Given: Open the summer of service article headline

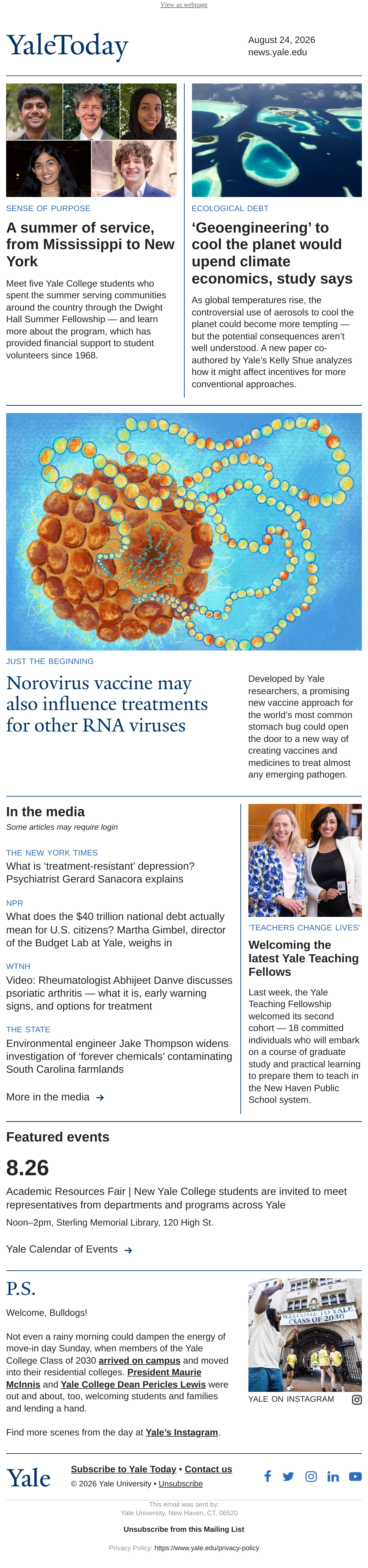Looking at the screenshot, I should click(x=90, y=244).
